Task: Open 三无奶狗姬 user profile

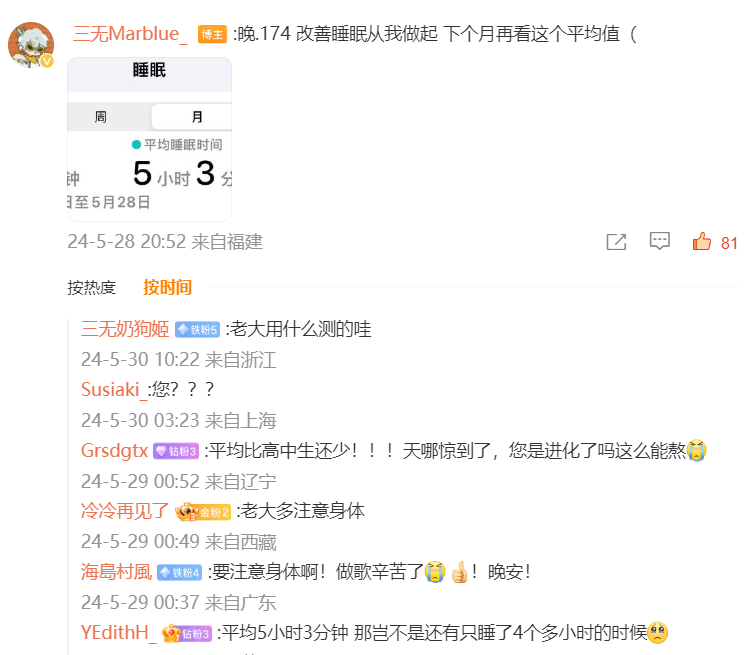Action: [125, 329]
